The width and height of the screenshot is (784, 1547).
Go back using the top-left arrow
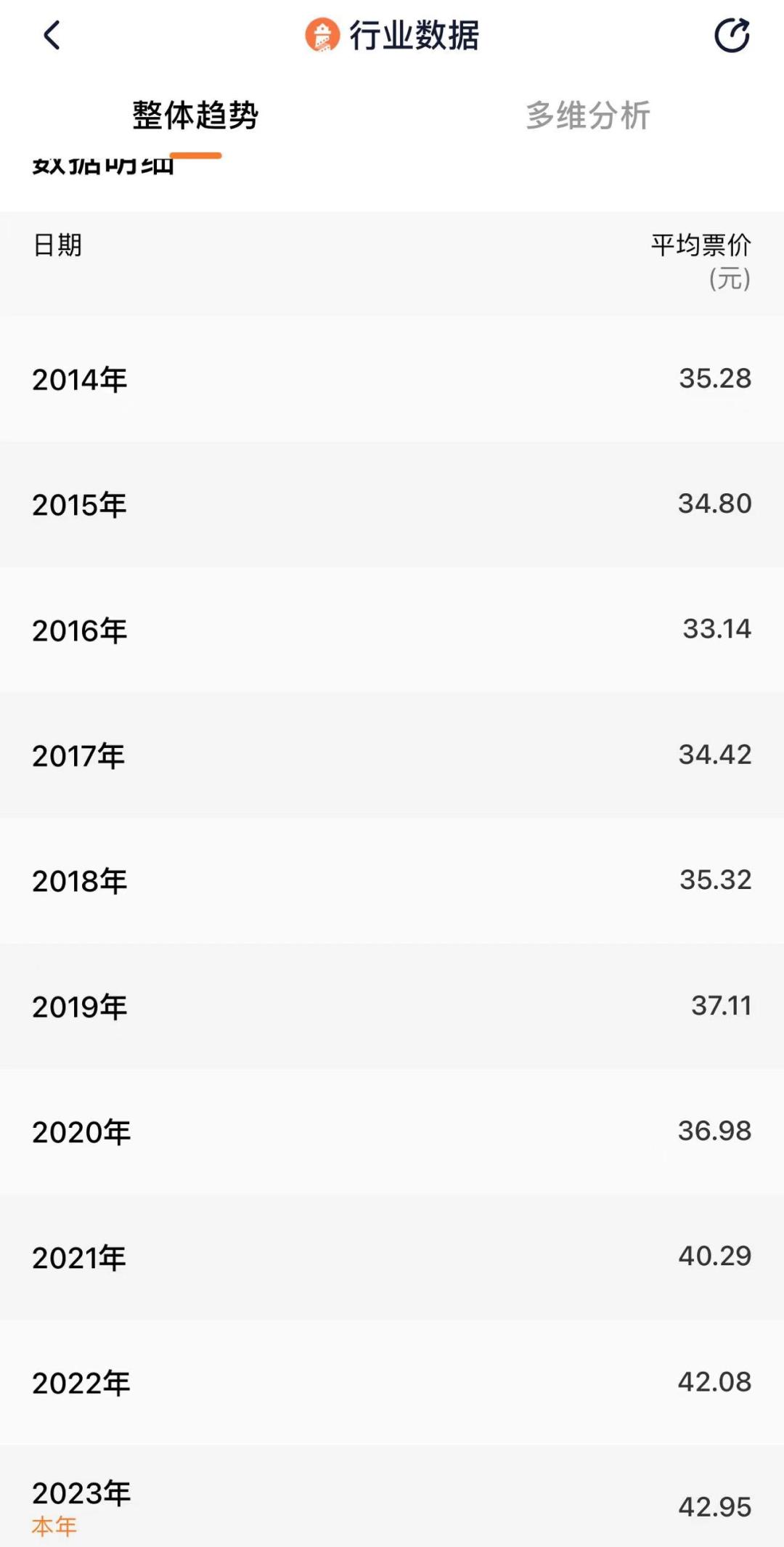[52, 36]
